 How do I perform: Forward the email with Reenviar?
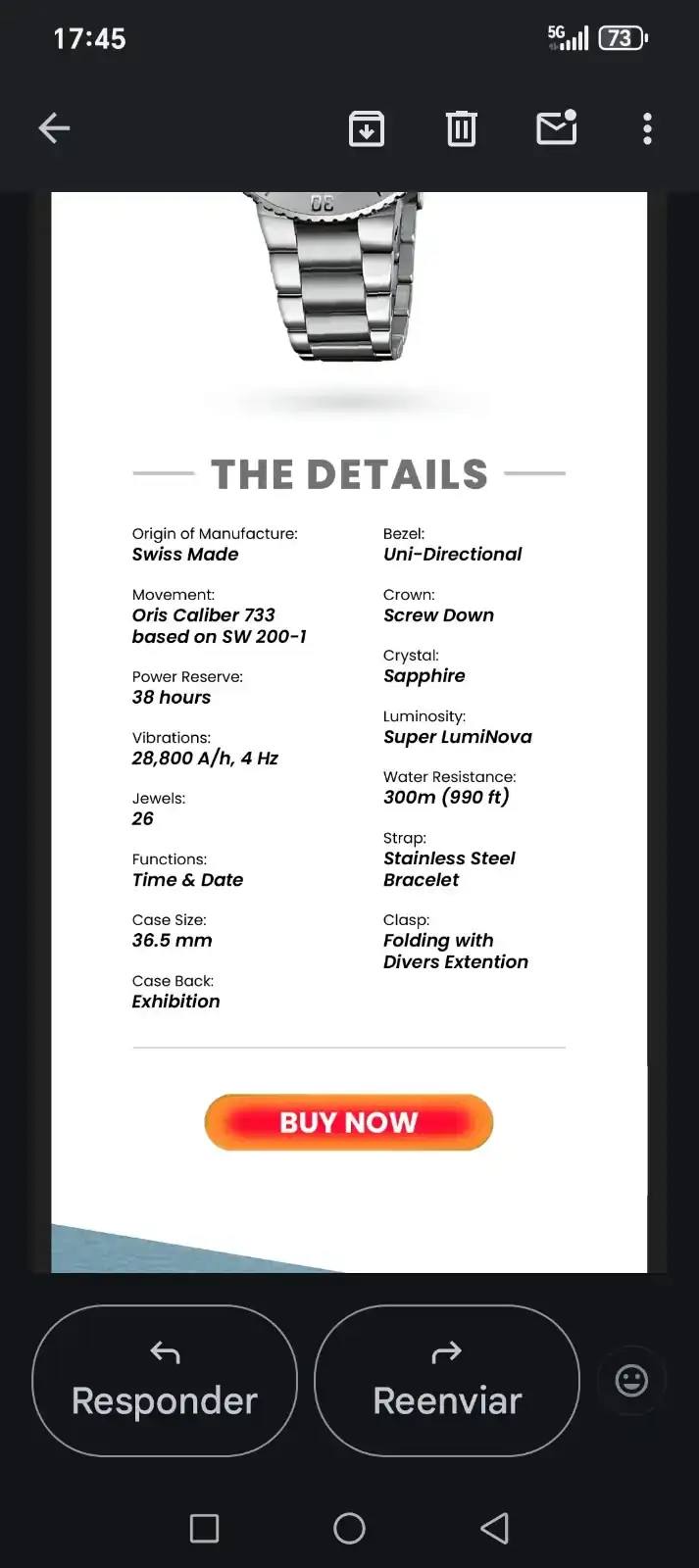click(447, 1380)
